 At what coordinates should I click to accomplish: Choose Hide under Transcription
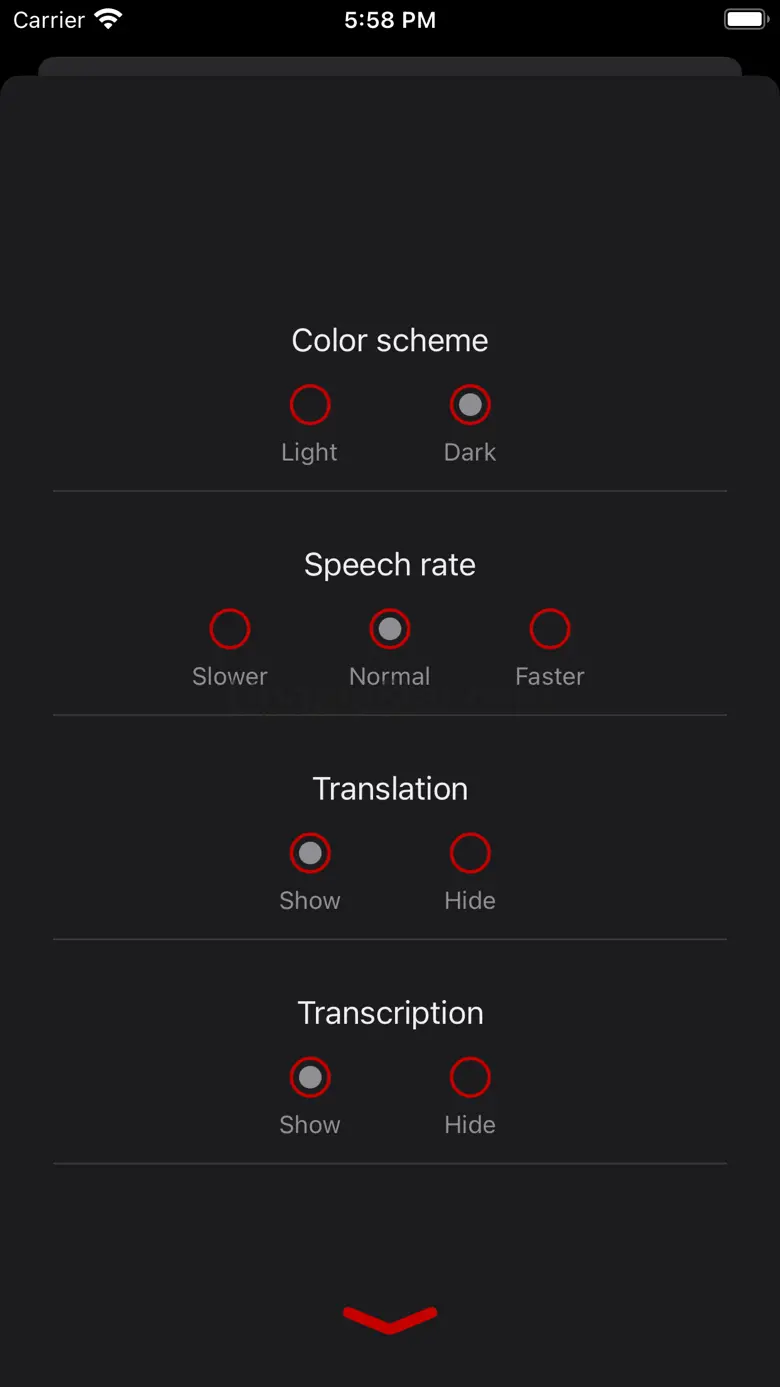point(470,1077)
